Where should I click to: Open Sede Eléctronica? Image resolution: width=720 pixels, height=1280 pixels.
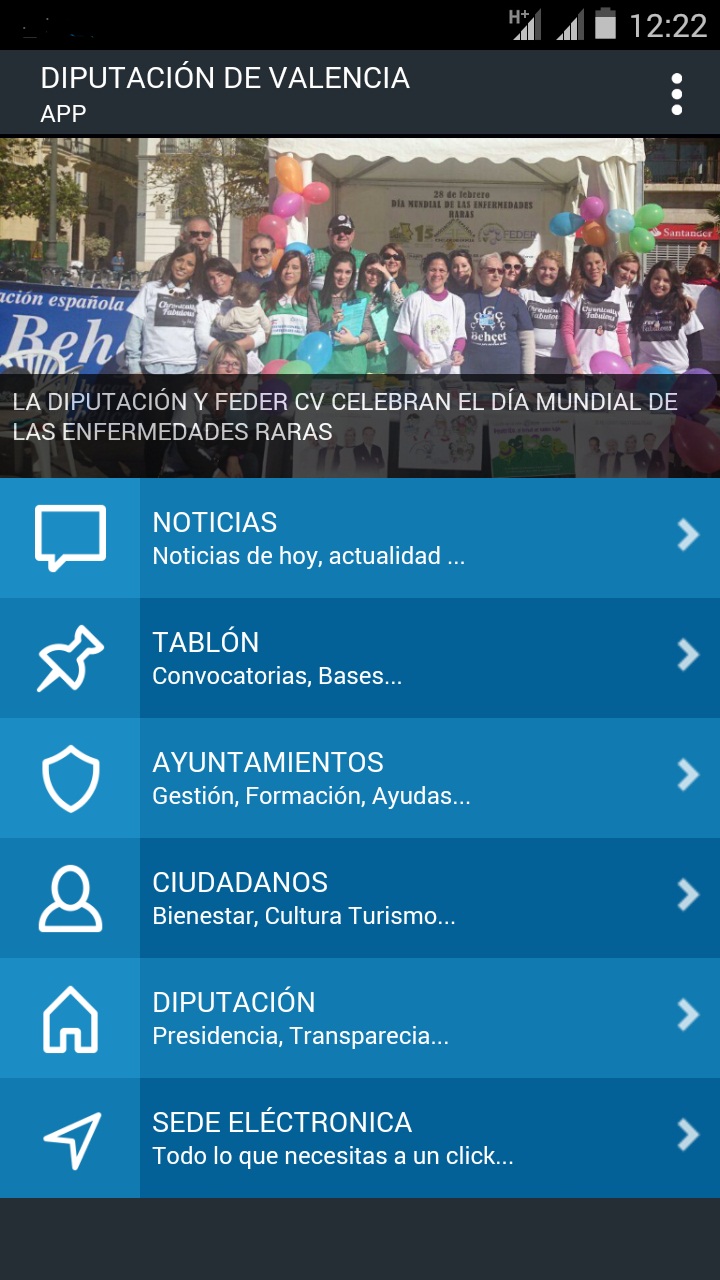pos(360,1138)
